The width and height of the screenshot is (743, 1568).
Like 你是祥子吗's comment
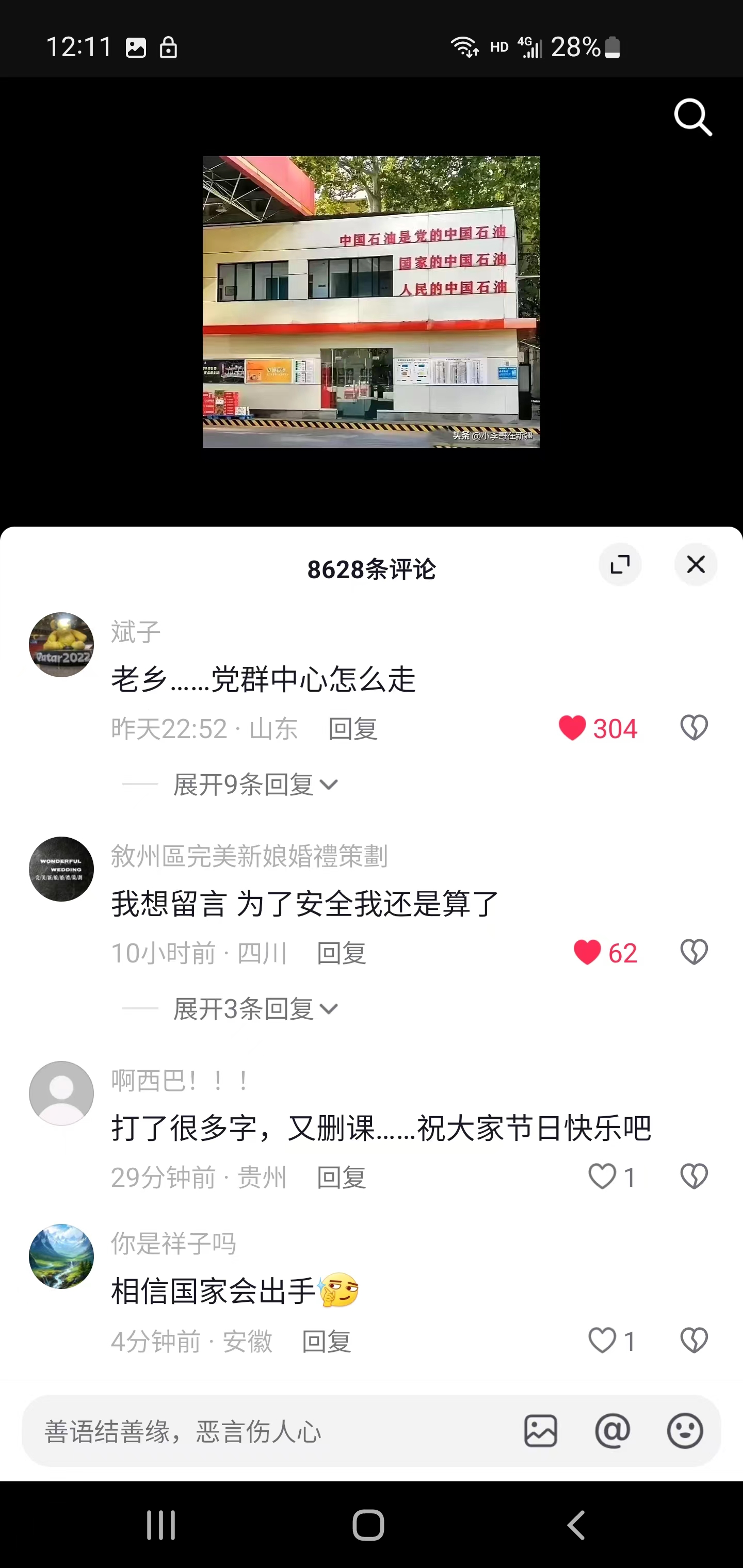tap(602, 1341)
